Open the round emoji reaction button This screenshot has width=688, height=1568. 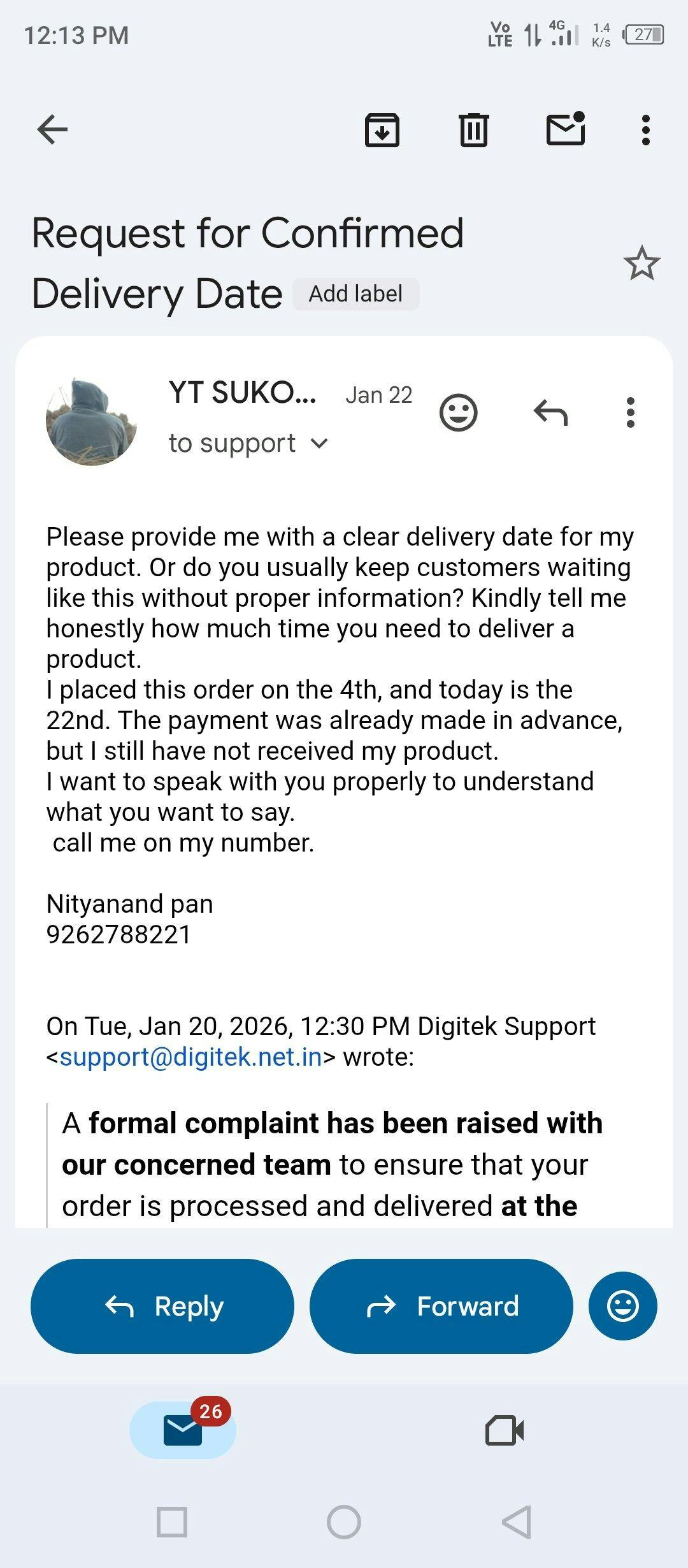click(622, 1306)
